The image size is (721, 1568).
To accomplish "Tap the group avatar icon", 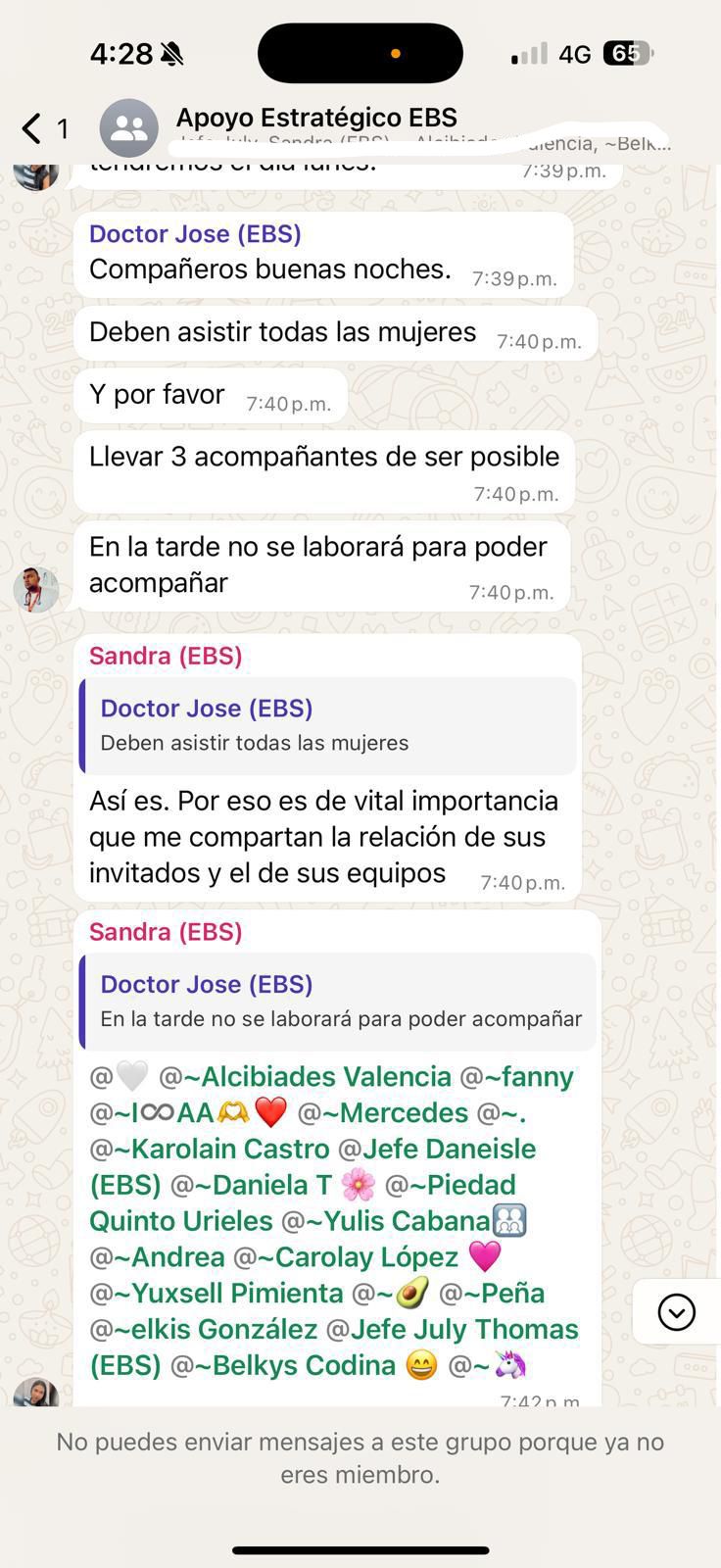I will (x=128, y=128).
